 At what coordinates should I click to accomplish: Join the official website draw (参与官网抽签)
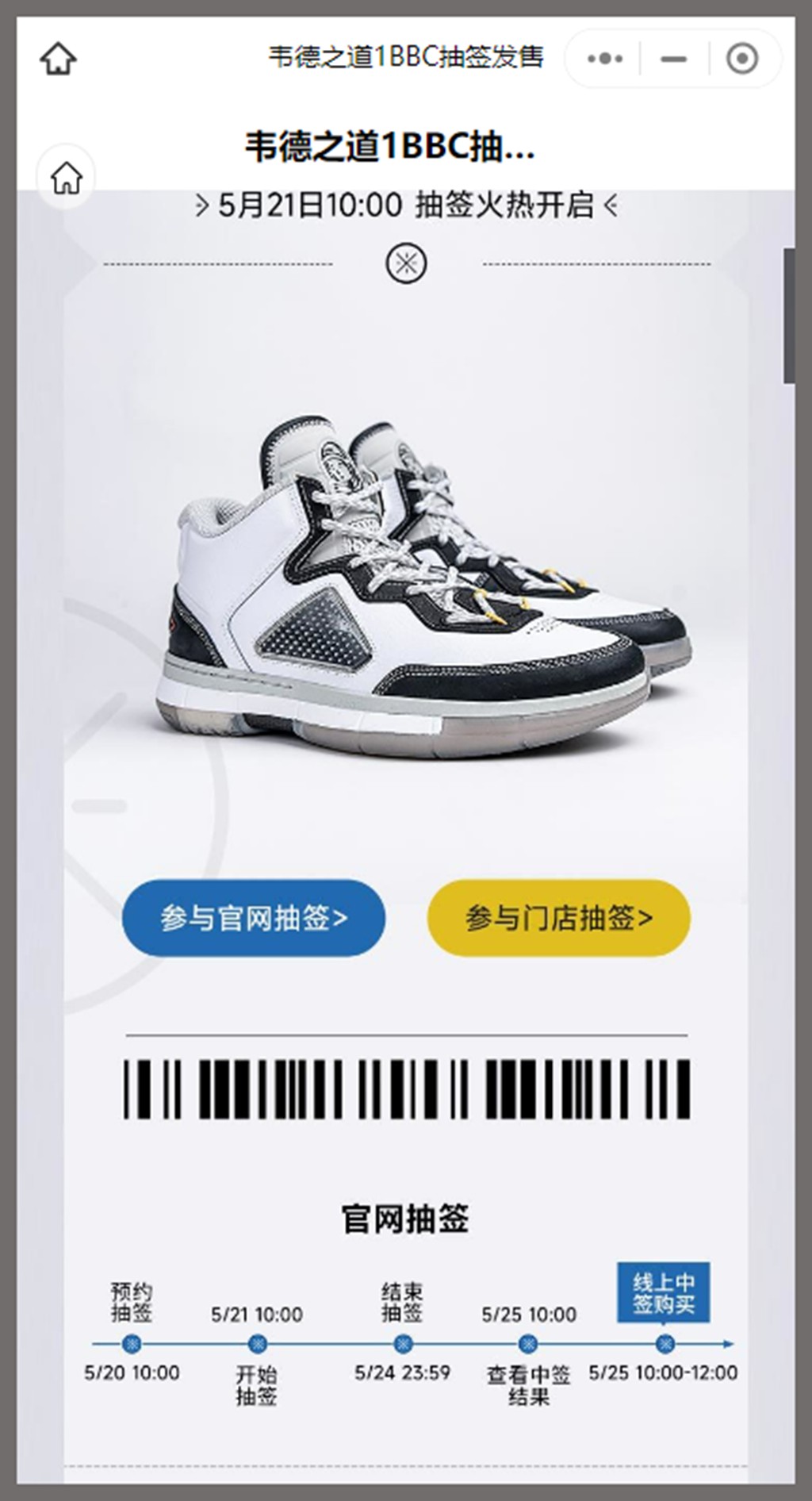[254, 918]
